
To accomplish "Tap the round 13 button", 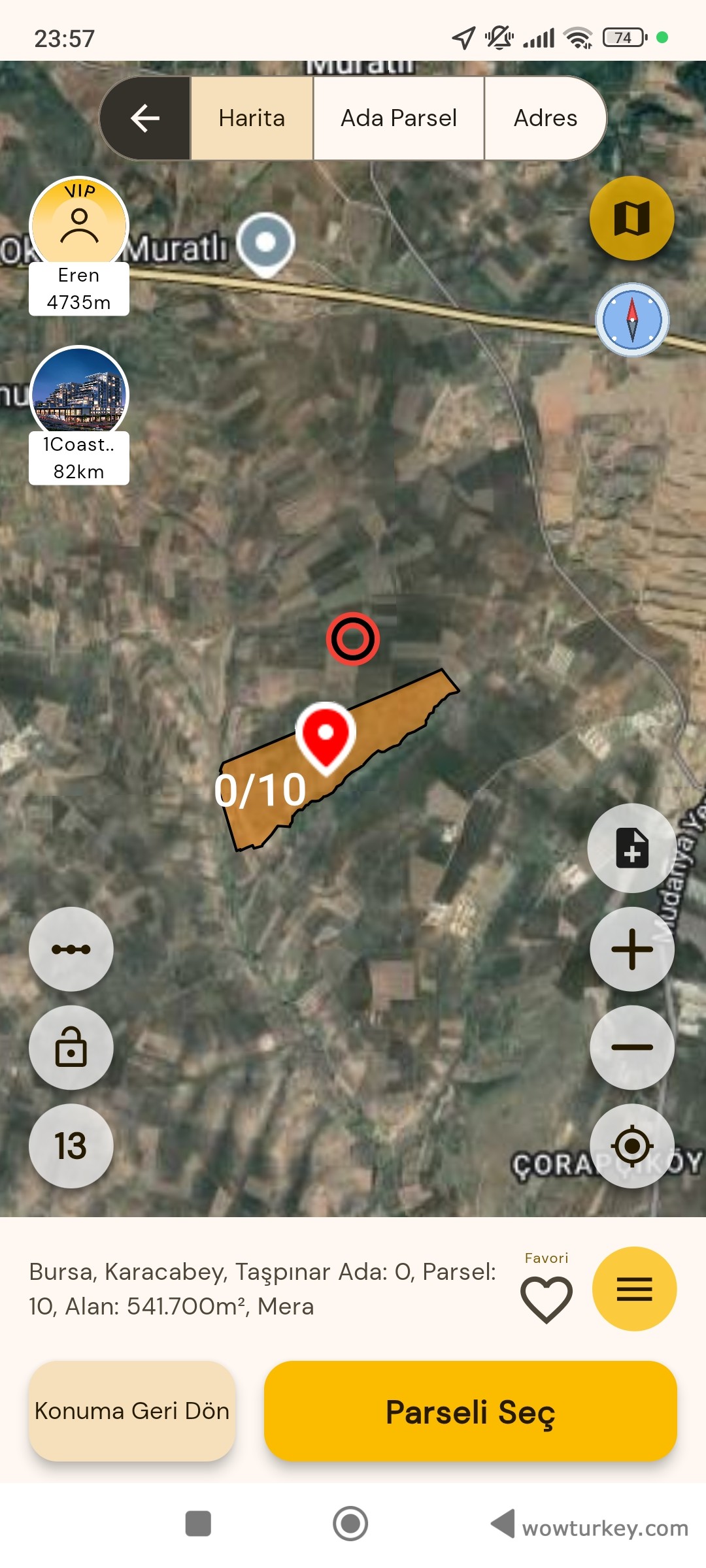I will (71, 1146).
